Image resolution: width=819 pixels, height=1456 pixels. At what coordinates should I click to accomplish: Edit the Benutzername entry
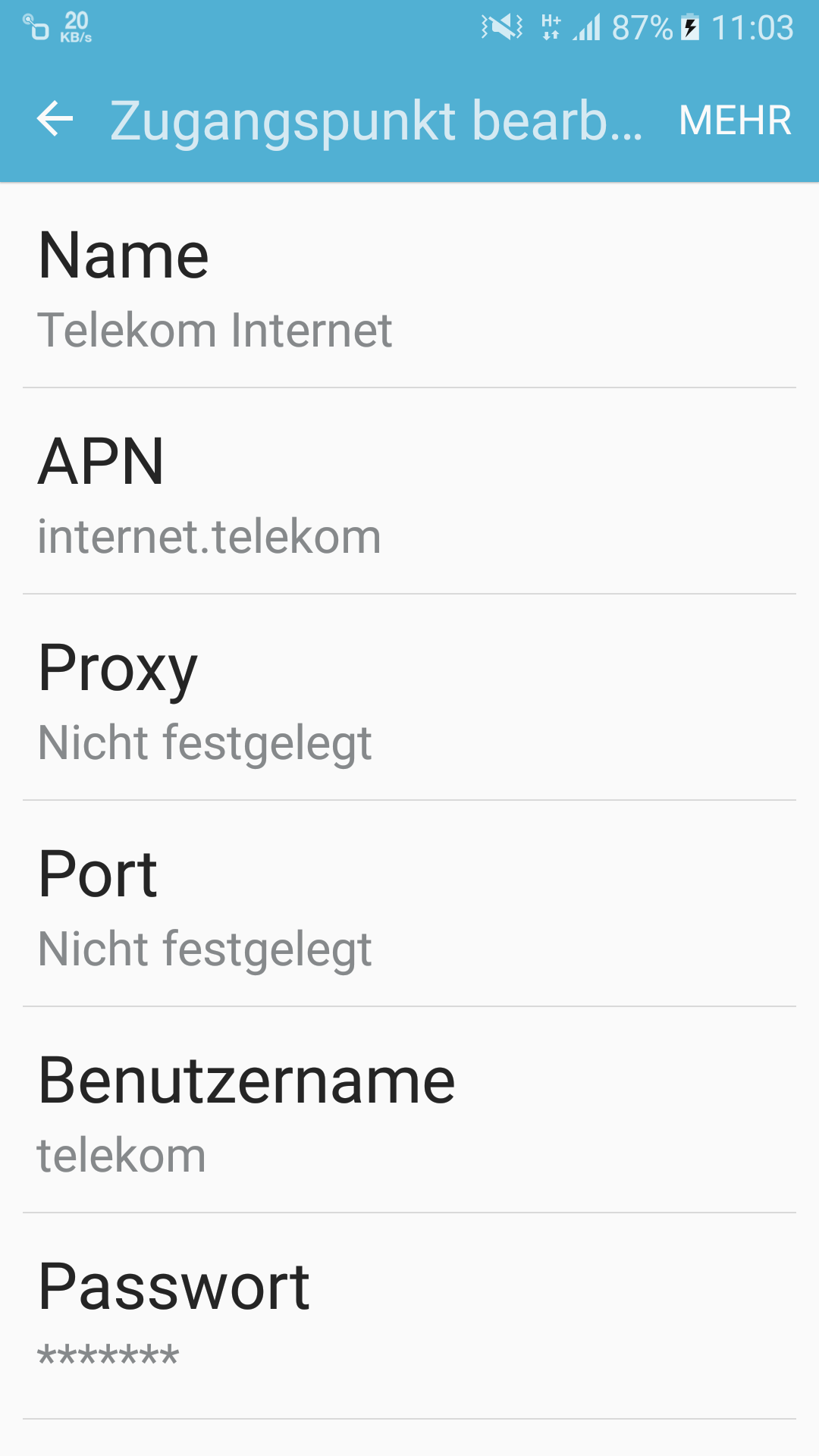click(409, 1112)
